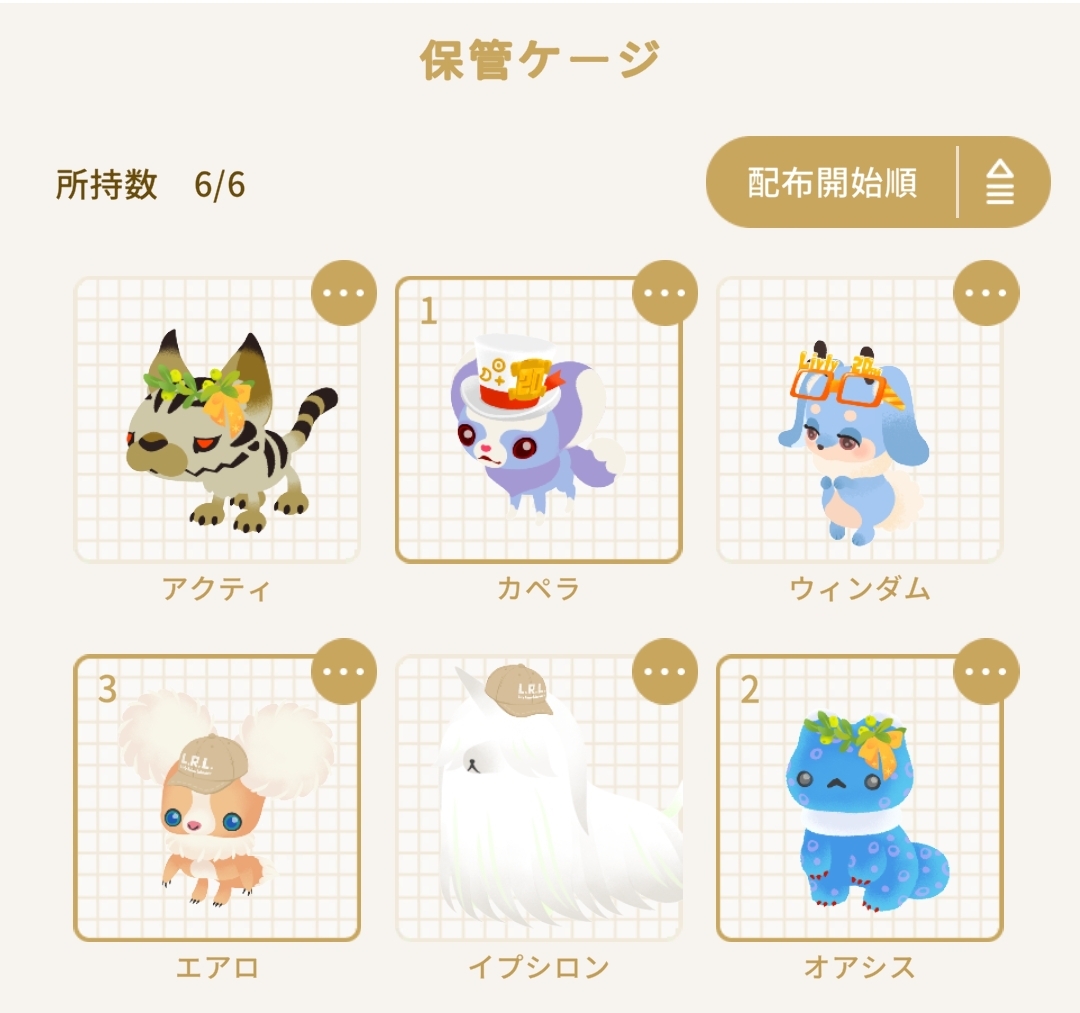
Task: Toggle the sort order icon
Action: 1000,183
